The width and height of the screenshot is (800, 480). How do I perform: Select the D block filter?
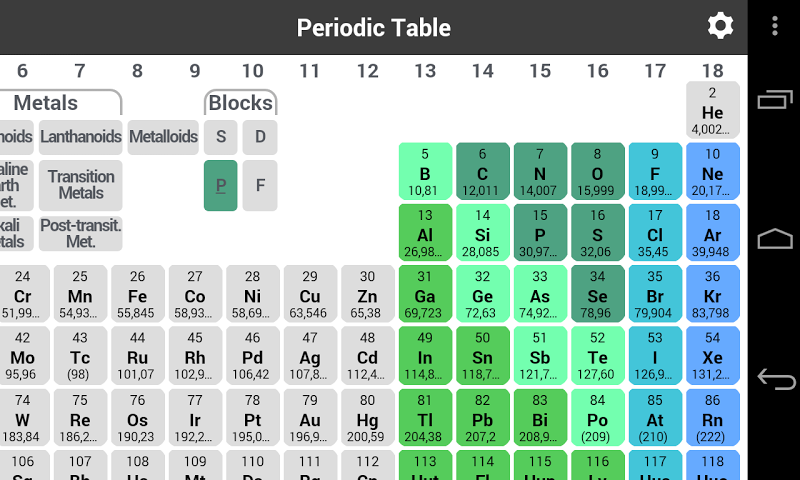point(260,137)
